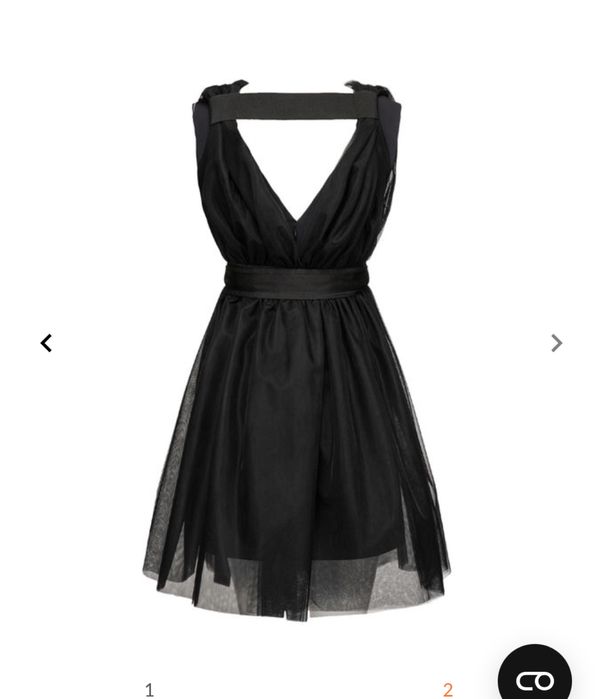Select image page 2 indicator

click(x=448, y=689)
